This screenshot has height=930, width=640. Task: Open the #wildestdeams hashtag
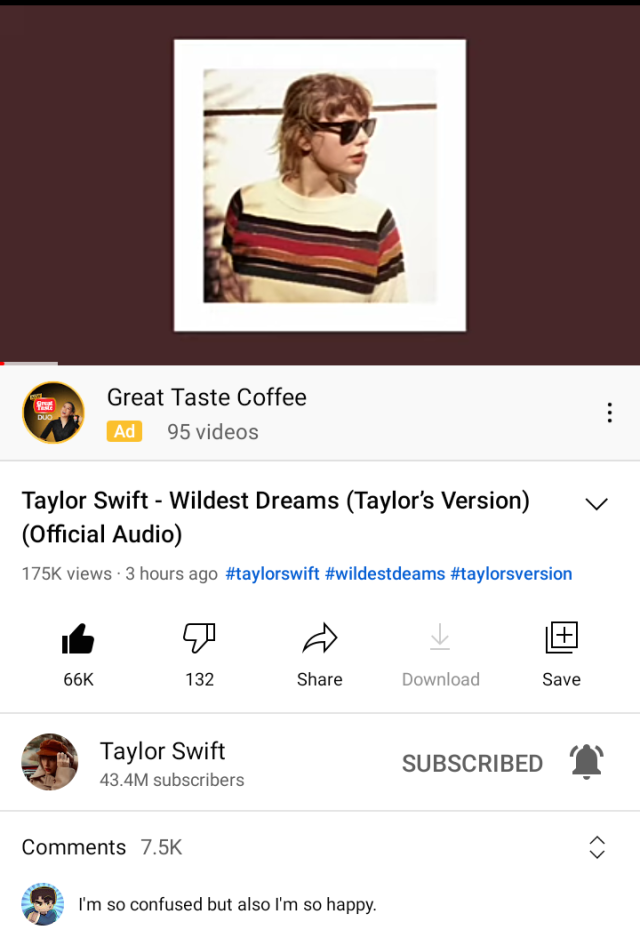(385, 574)
